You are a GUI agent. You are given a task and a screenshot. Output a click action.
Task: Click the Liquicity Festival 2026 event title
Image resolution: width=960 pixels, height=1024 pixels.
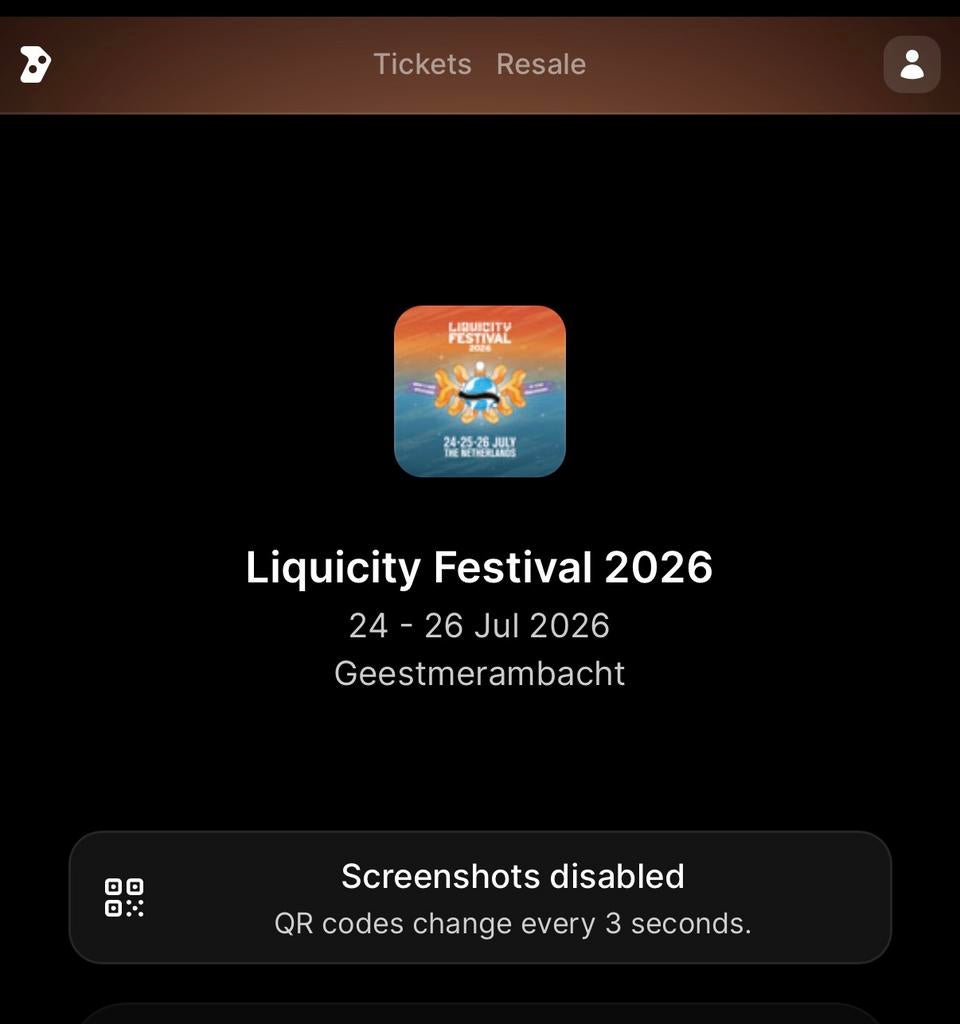(479, 566)
